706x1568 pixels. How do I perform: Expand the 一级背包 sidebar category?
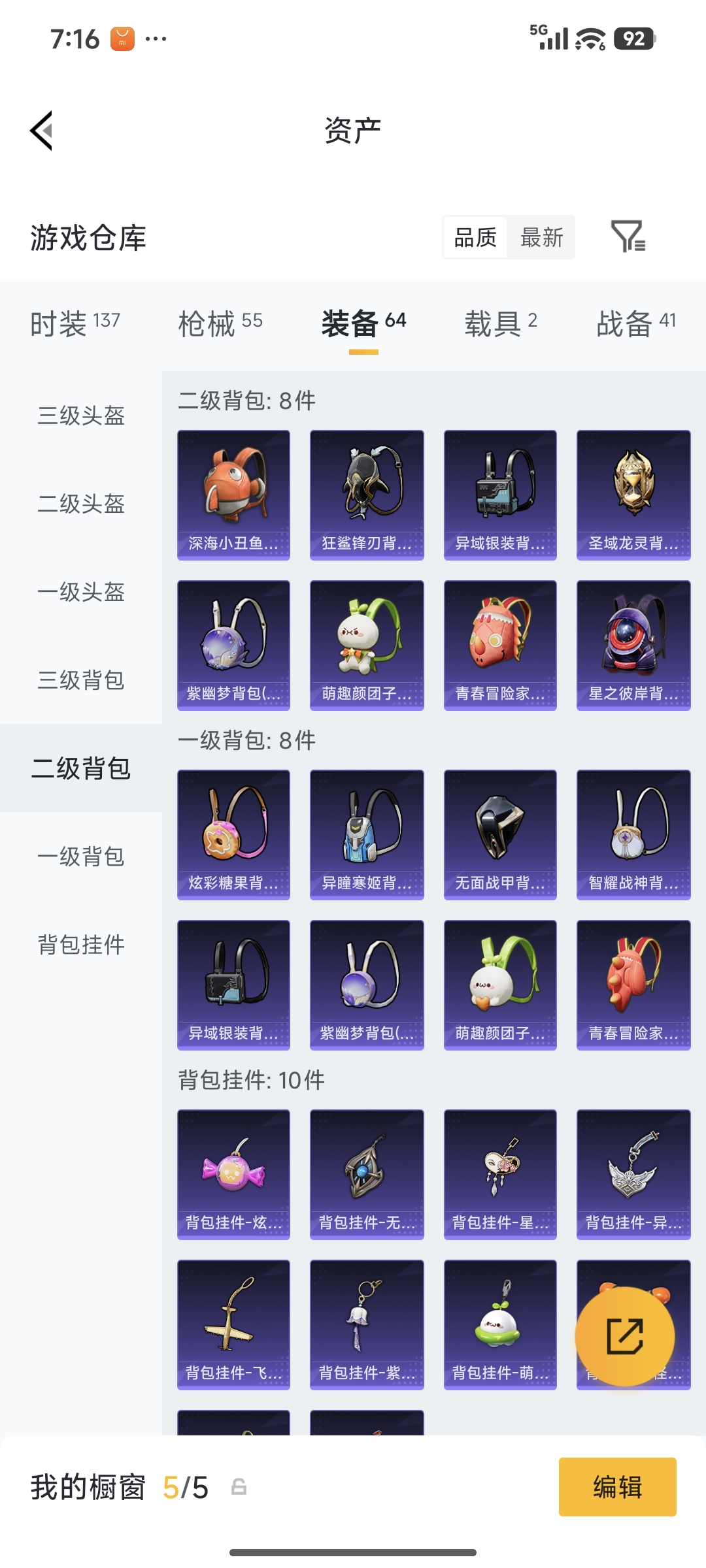click(80, 858)
